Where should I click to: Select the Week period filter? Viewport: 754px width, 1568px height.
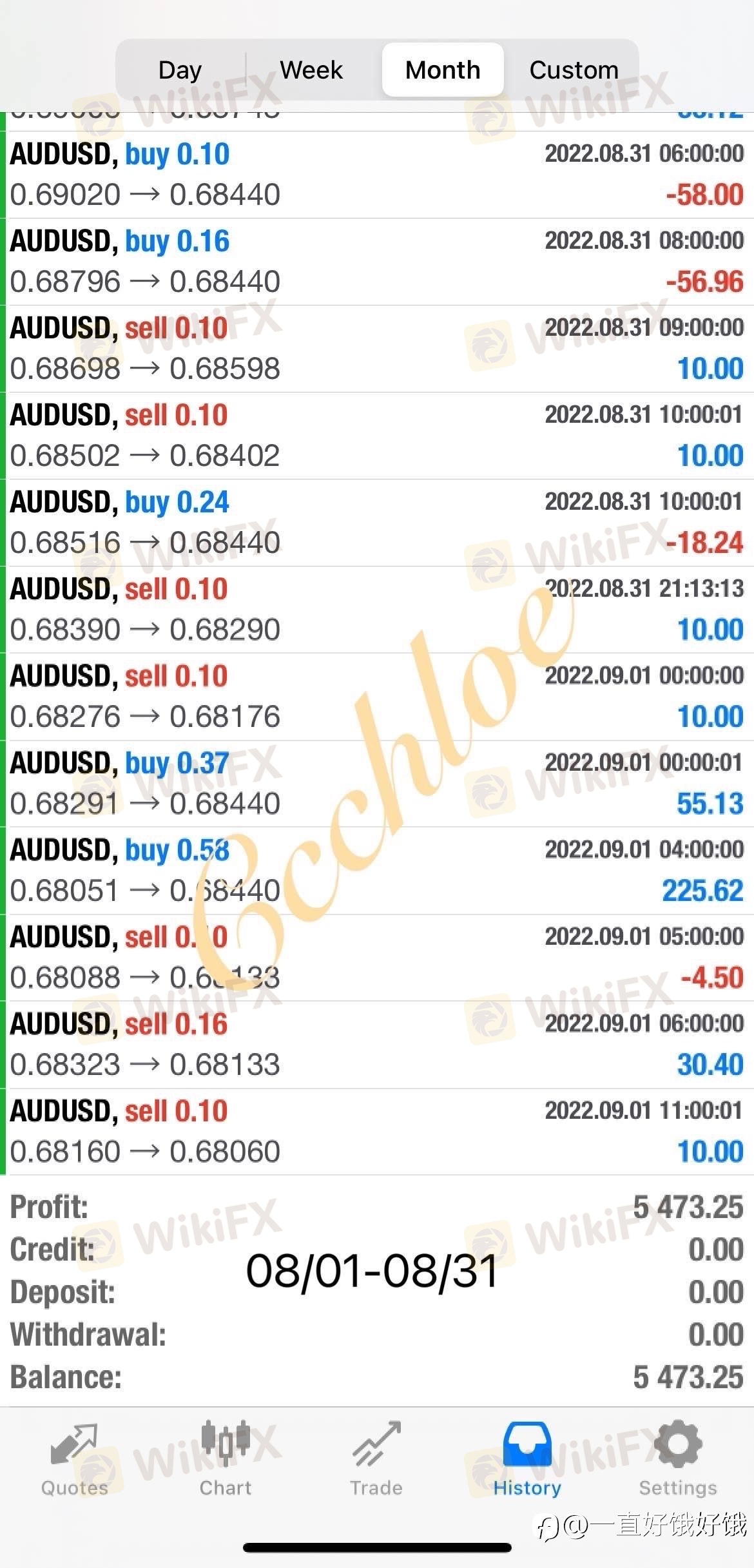(311, 70)
